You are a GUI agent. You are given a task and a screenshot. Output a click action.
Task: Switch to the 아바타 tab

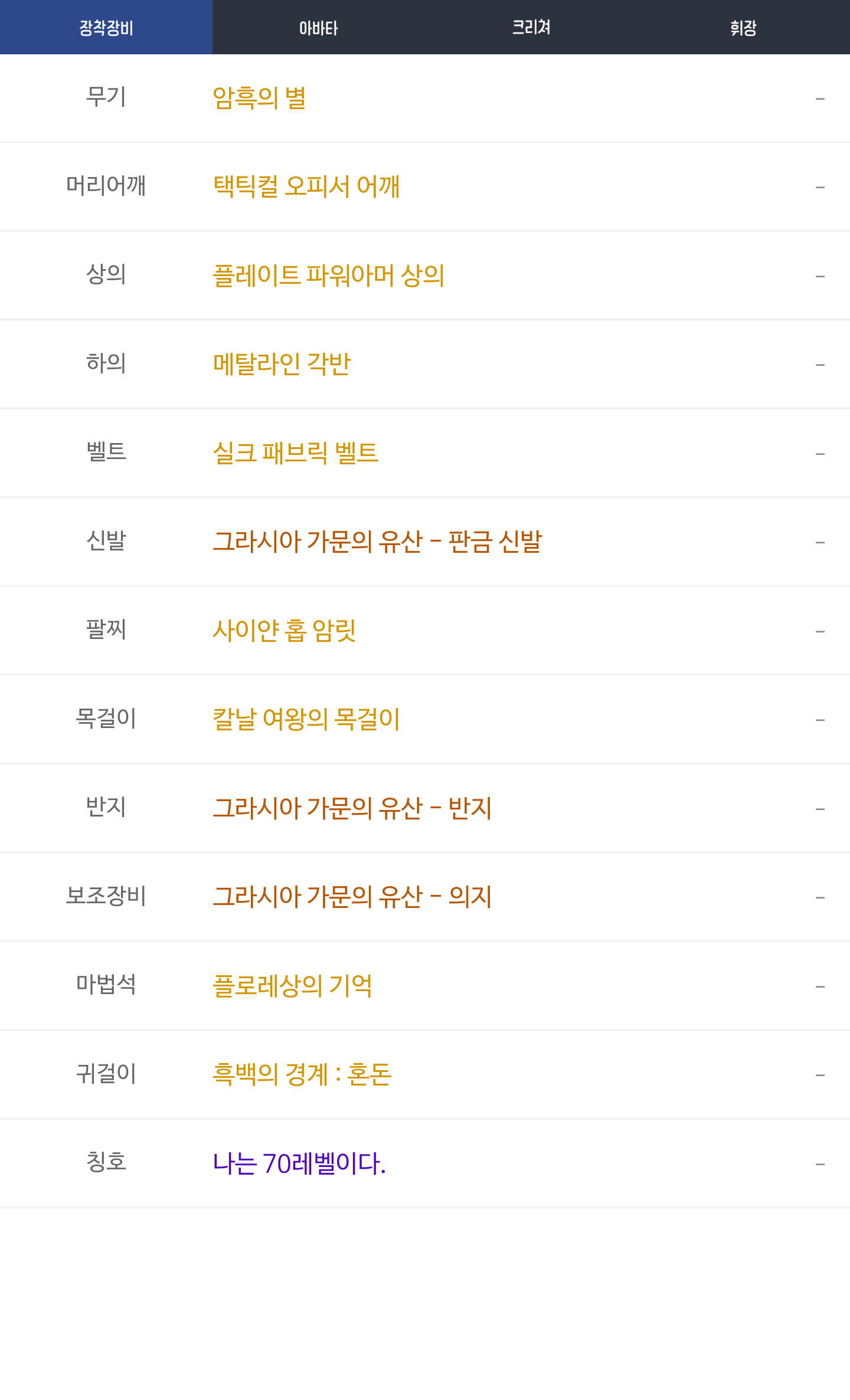point(318,28)
